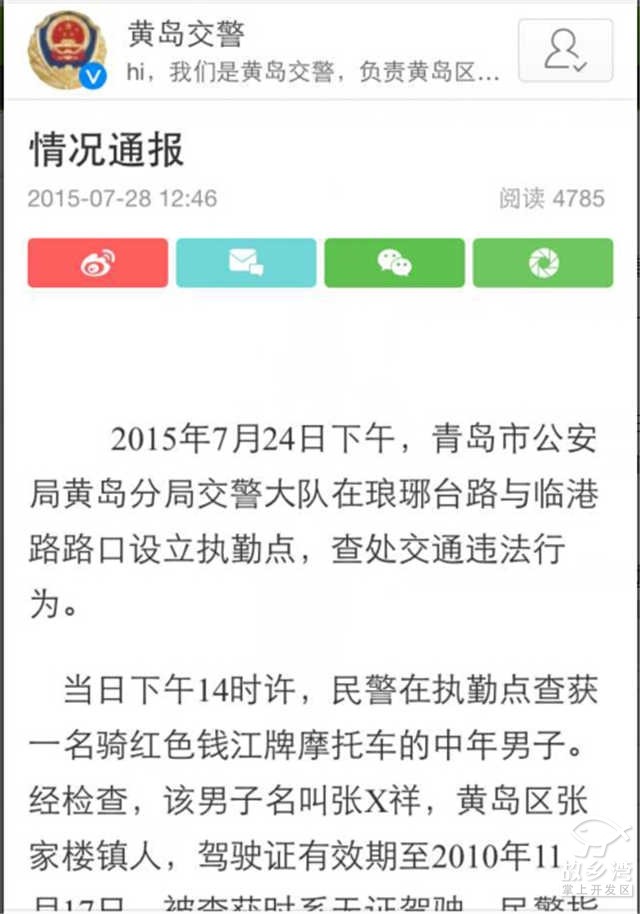Screen dimensions: 640x914
Task: Follow the 黄岛交警 account
Action: 565,50
